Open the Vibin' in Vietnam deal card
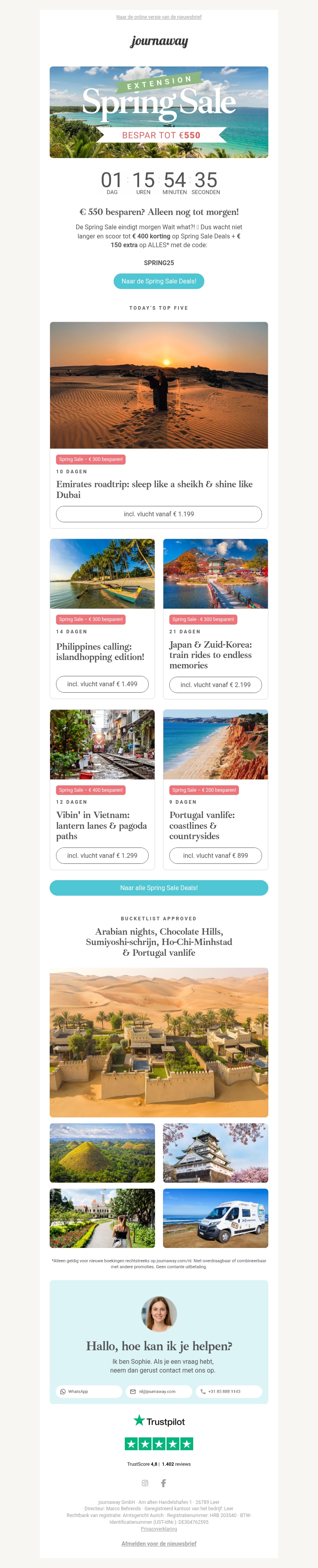This screenshot has height=1568, width=318. coord(102,744)
